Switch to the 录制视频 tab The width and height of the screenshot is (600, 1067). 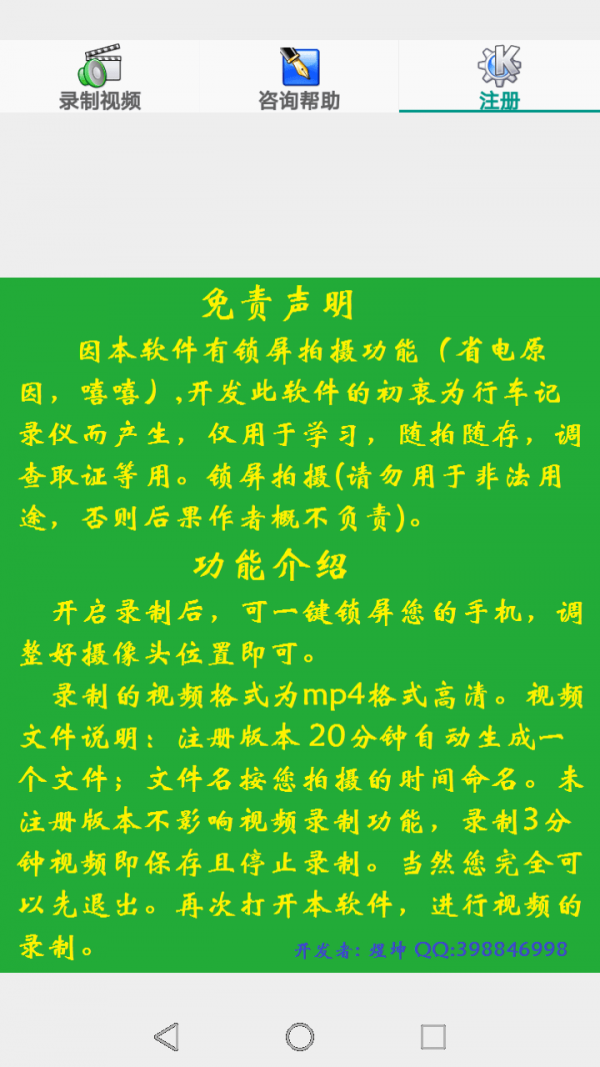(x=100, y=77)
